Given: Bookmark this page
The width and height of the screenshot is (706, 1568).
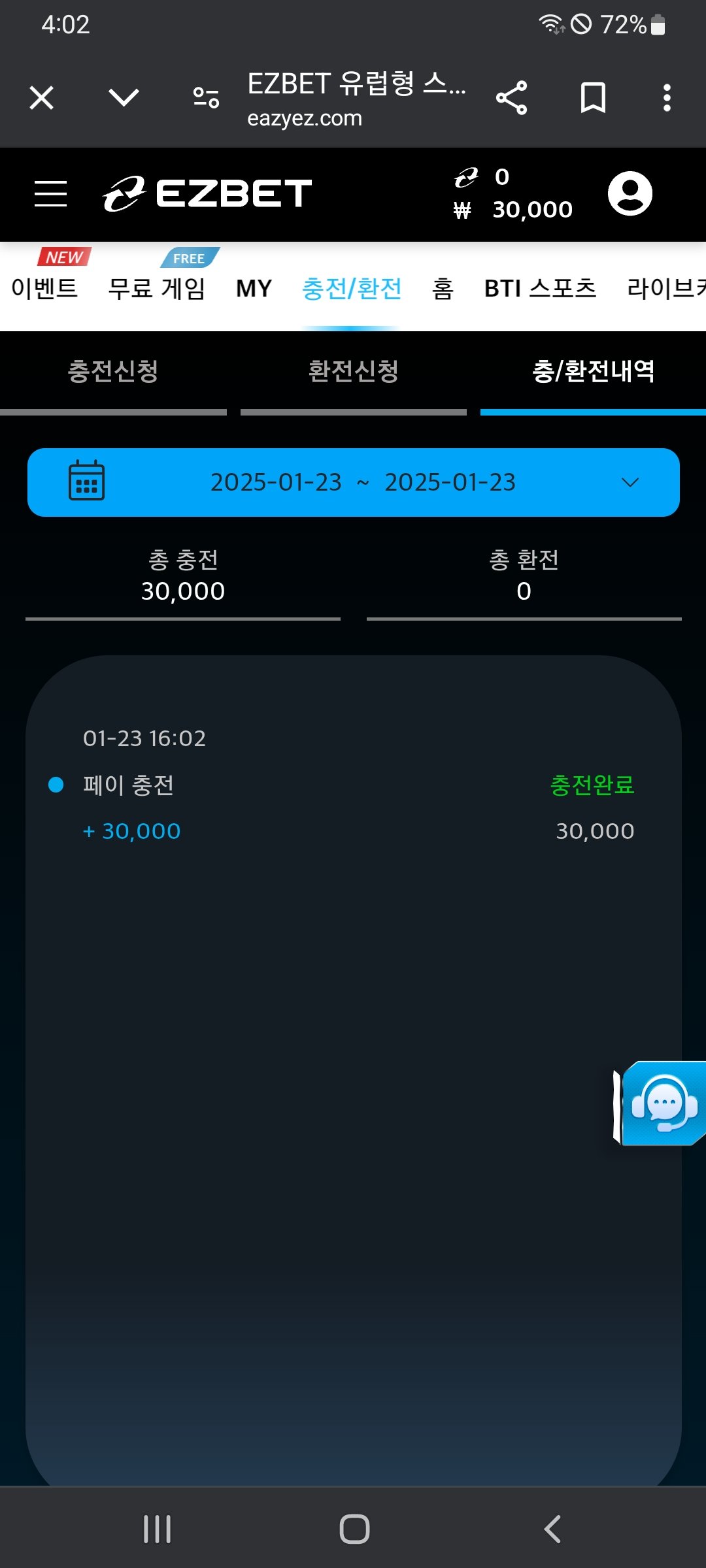Looking at the screenshot, I should pos(593,98).
